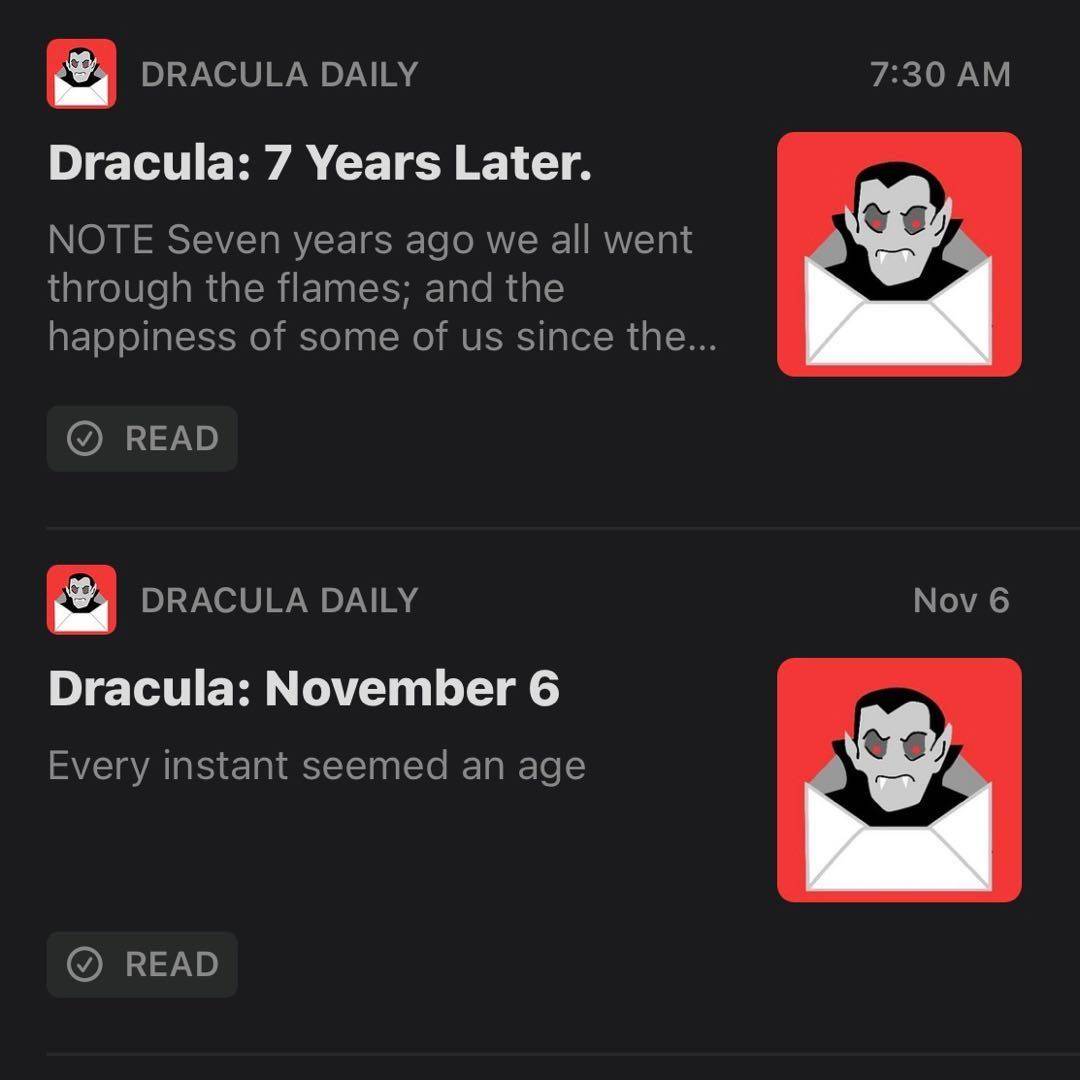Image resolution: width=1080 pixels, height=1080 pixels.
Task: Tap READ under '7 Years Later'
Action: pos(142,438)
